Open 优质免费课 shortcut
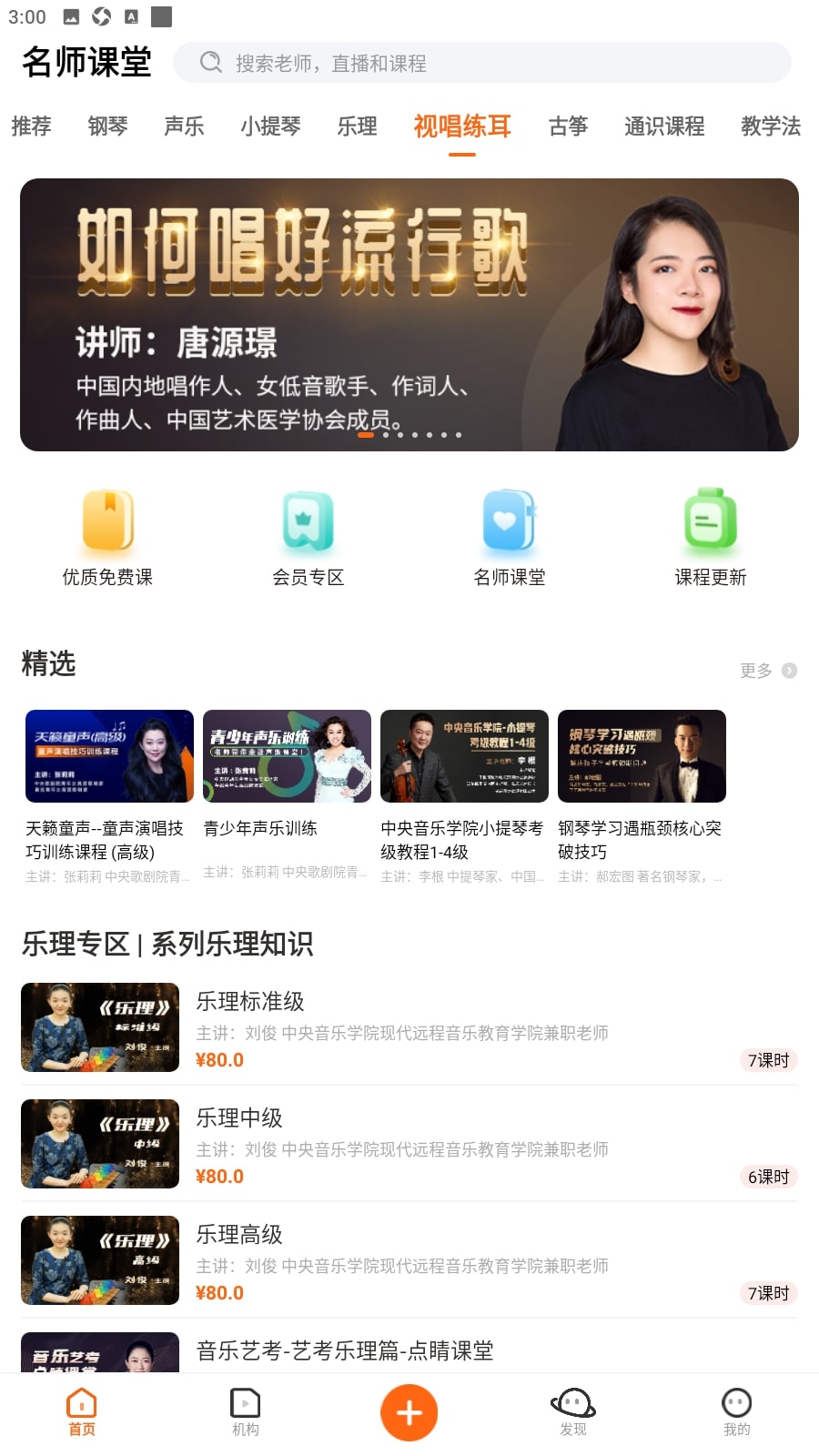Screen dimensions: 819x1456 (107, 537)
